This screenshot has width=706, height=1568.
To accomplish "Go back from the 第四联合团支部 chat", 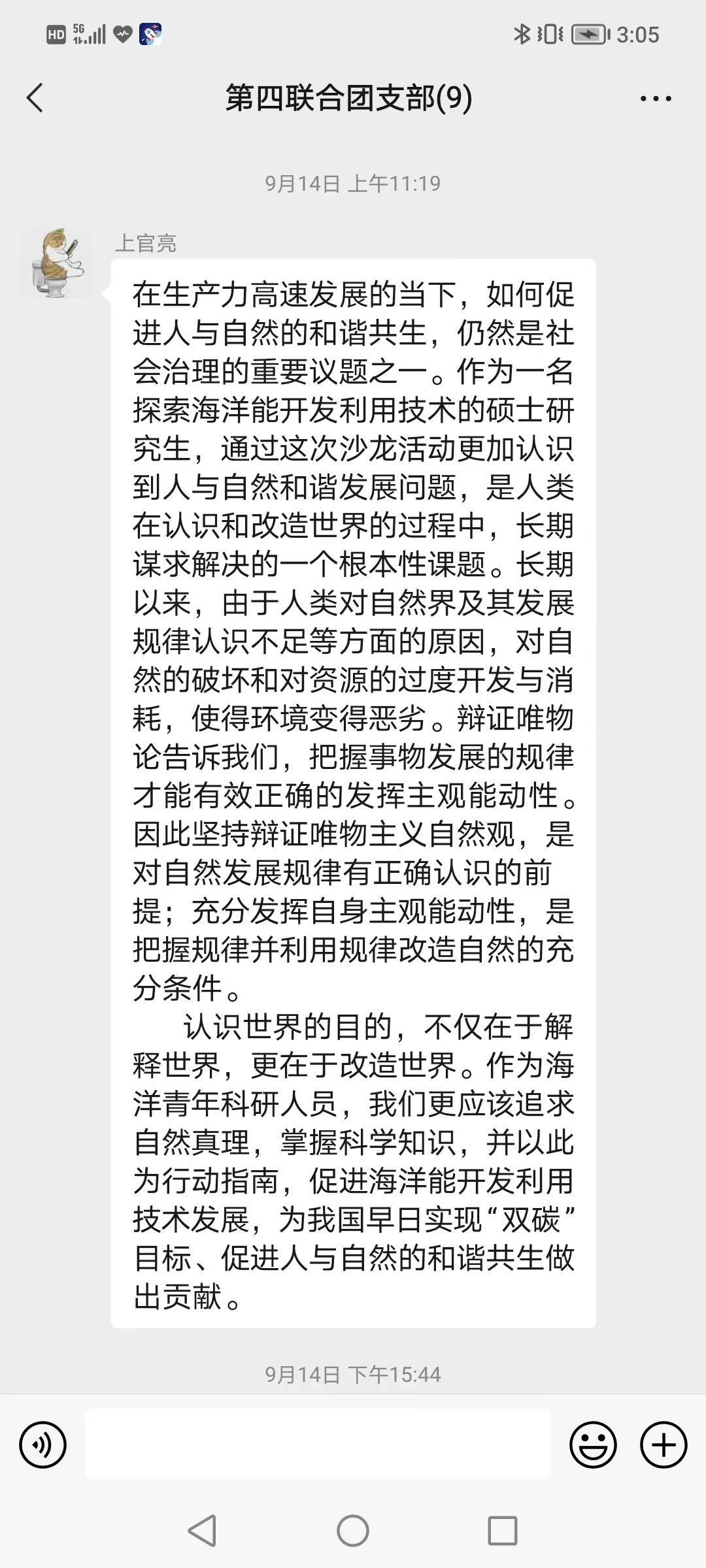I will tap(35, 99).
